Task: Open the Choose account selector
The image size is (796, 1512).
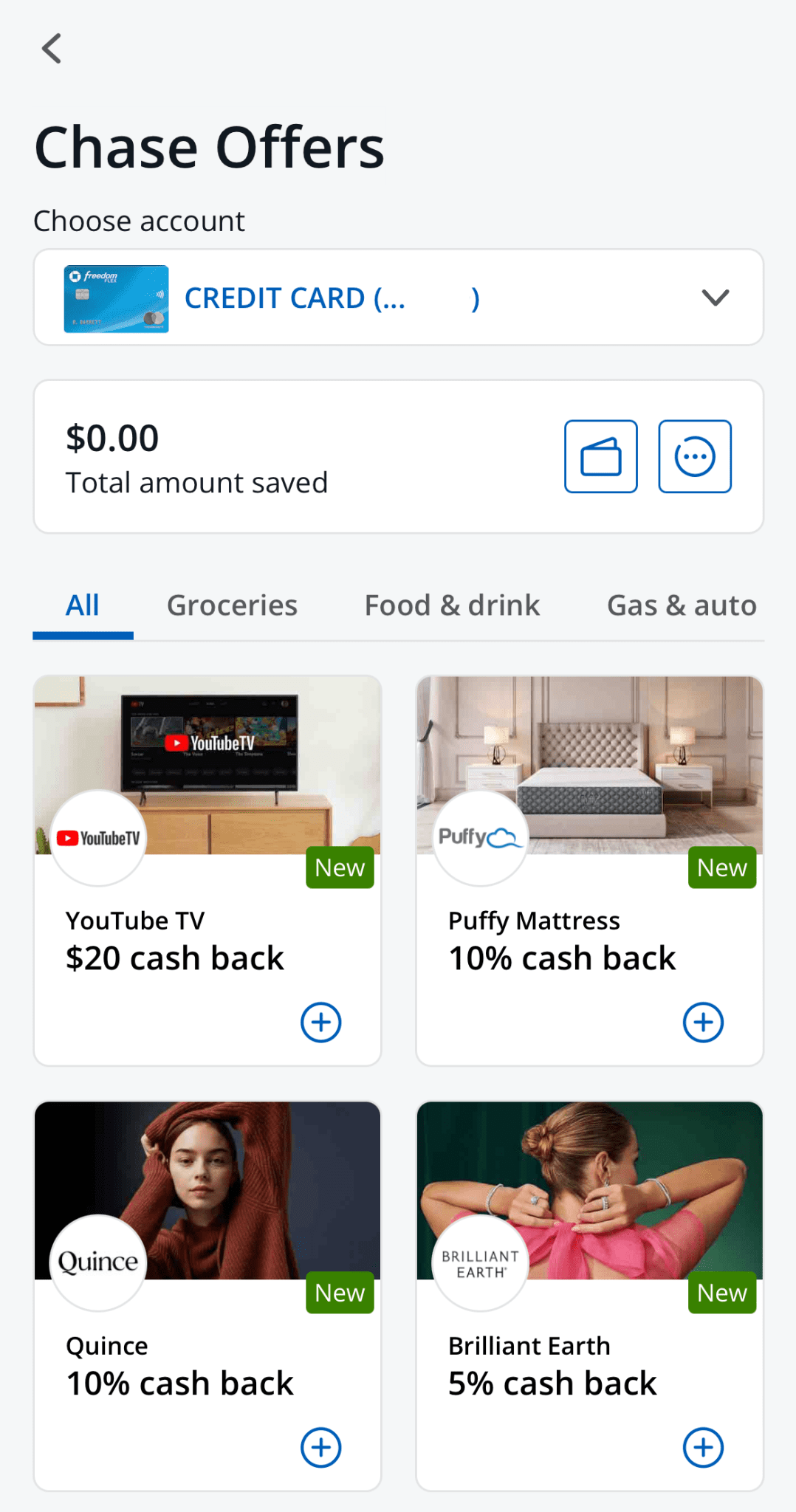Action: click(x=398, y=297)
